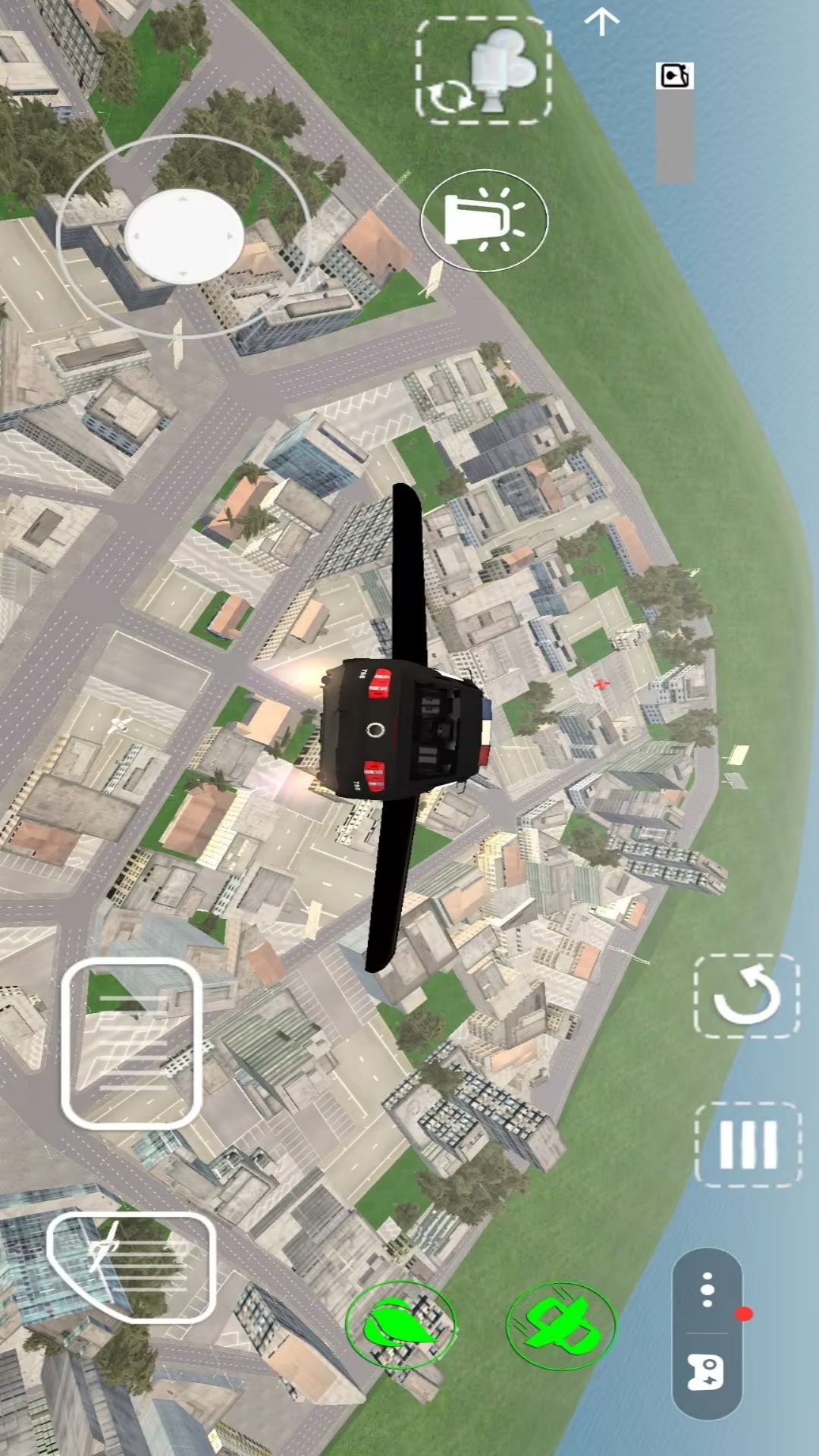
Task: Hit the brake pedal
Action: [x=131, y=1267]
